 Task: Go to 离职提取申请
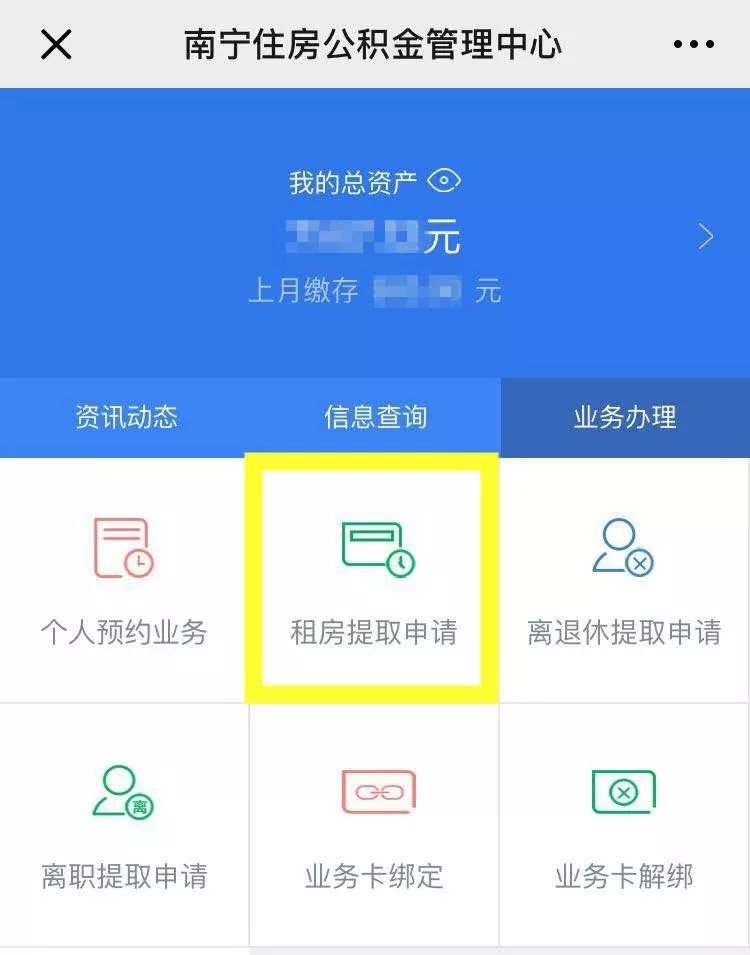click(x=124, y=823)
